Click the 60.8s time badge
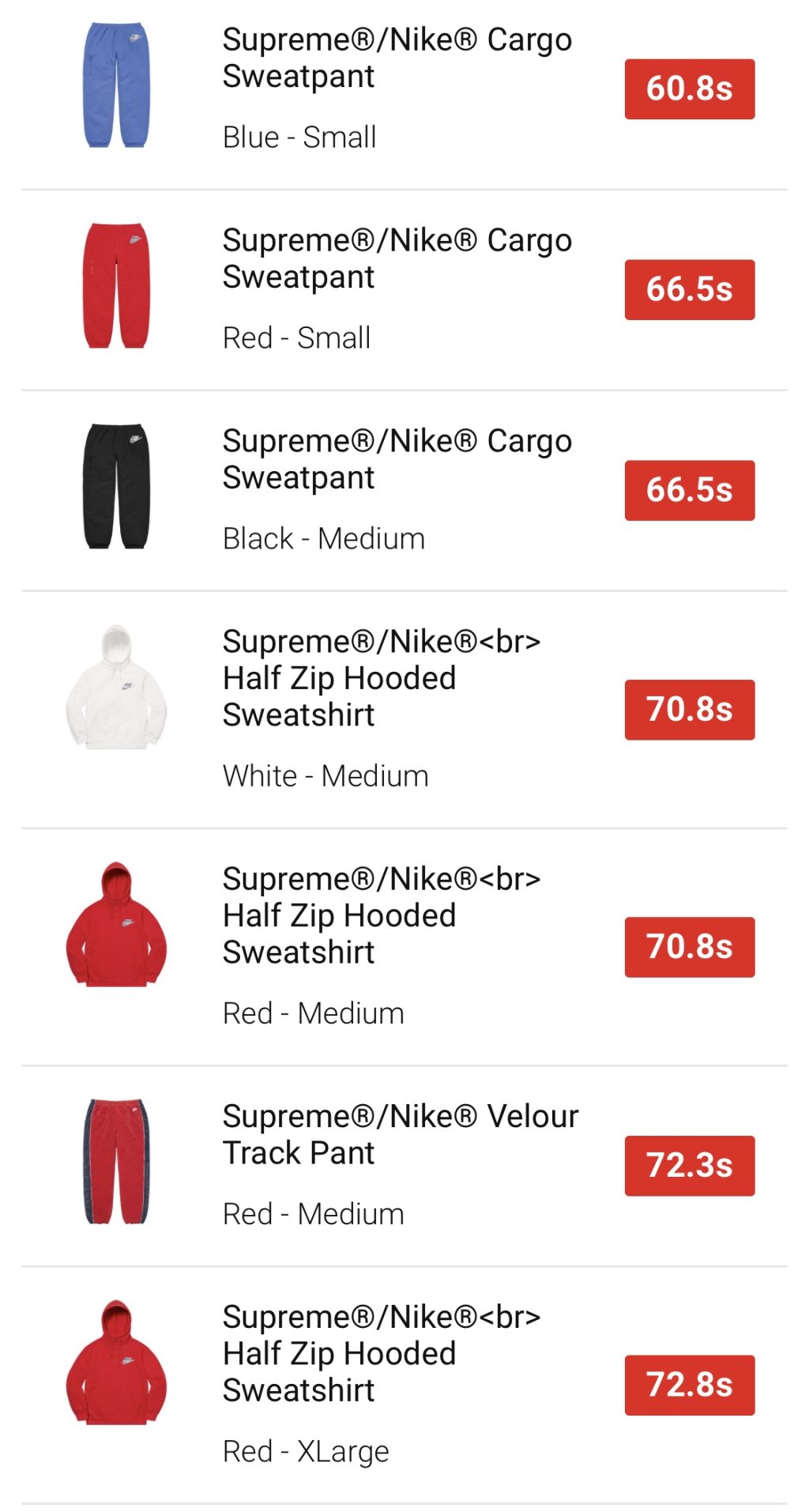The image size is (809, 1512). click(x=689, y=89)
